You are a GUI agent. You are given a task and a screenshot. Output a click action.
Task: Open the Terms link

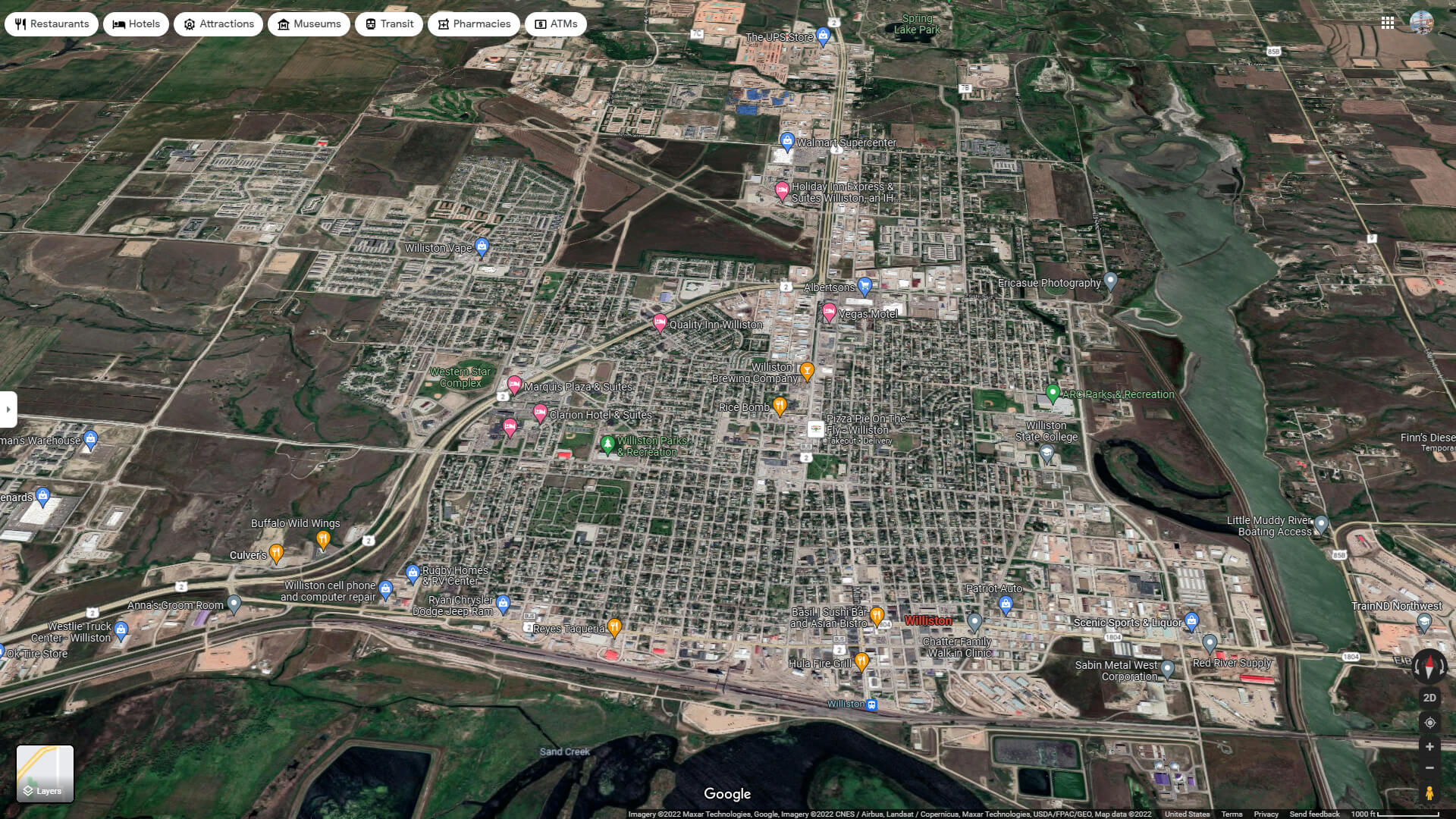coord(1232,814)
